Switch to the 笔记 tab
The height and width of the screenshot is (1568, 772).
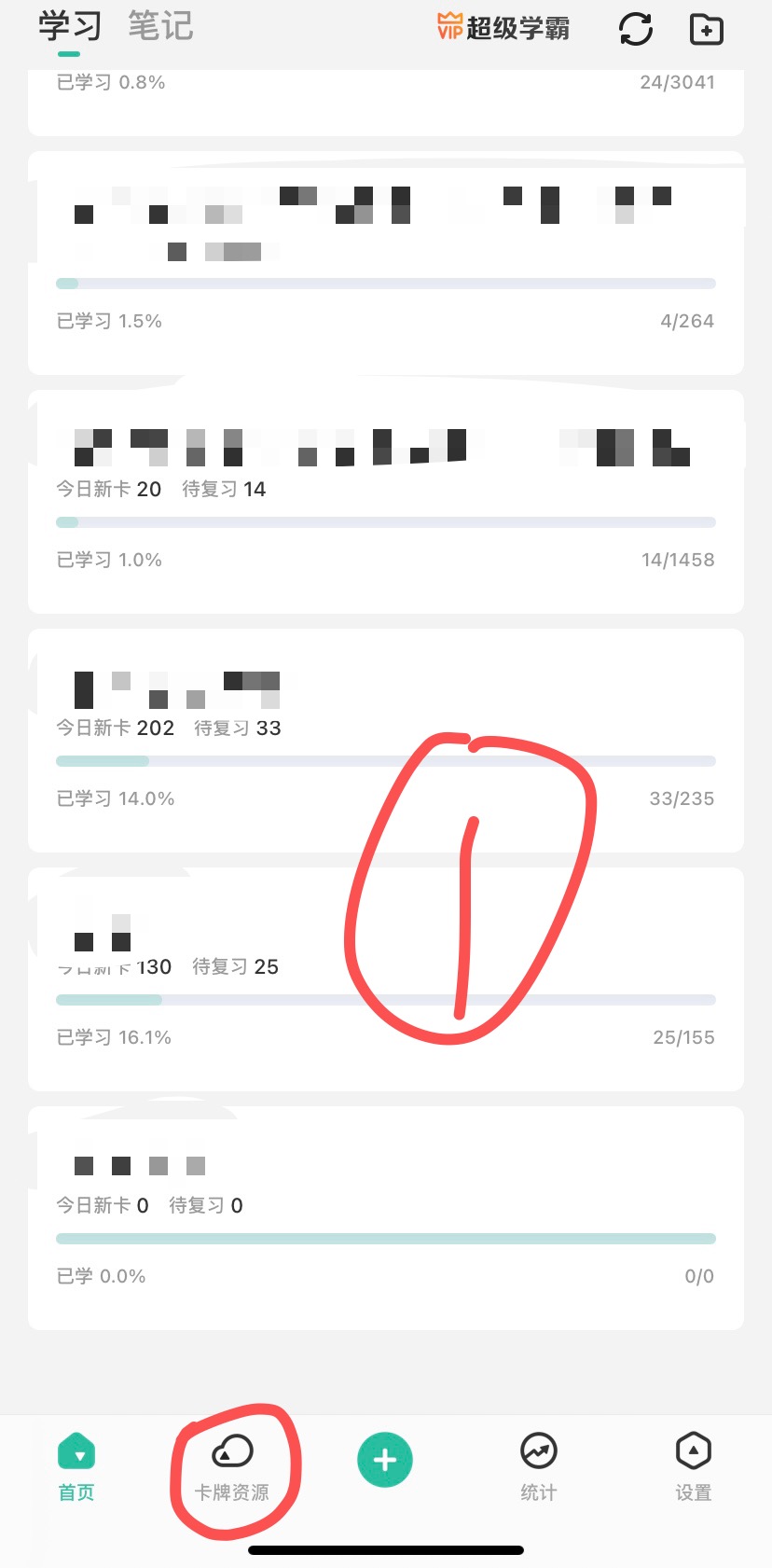click(160, 26)
